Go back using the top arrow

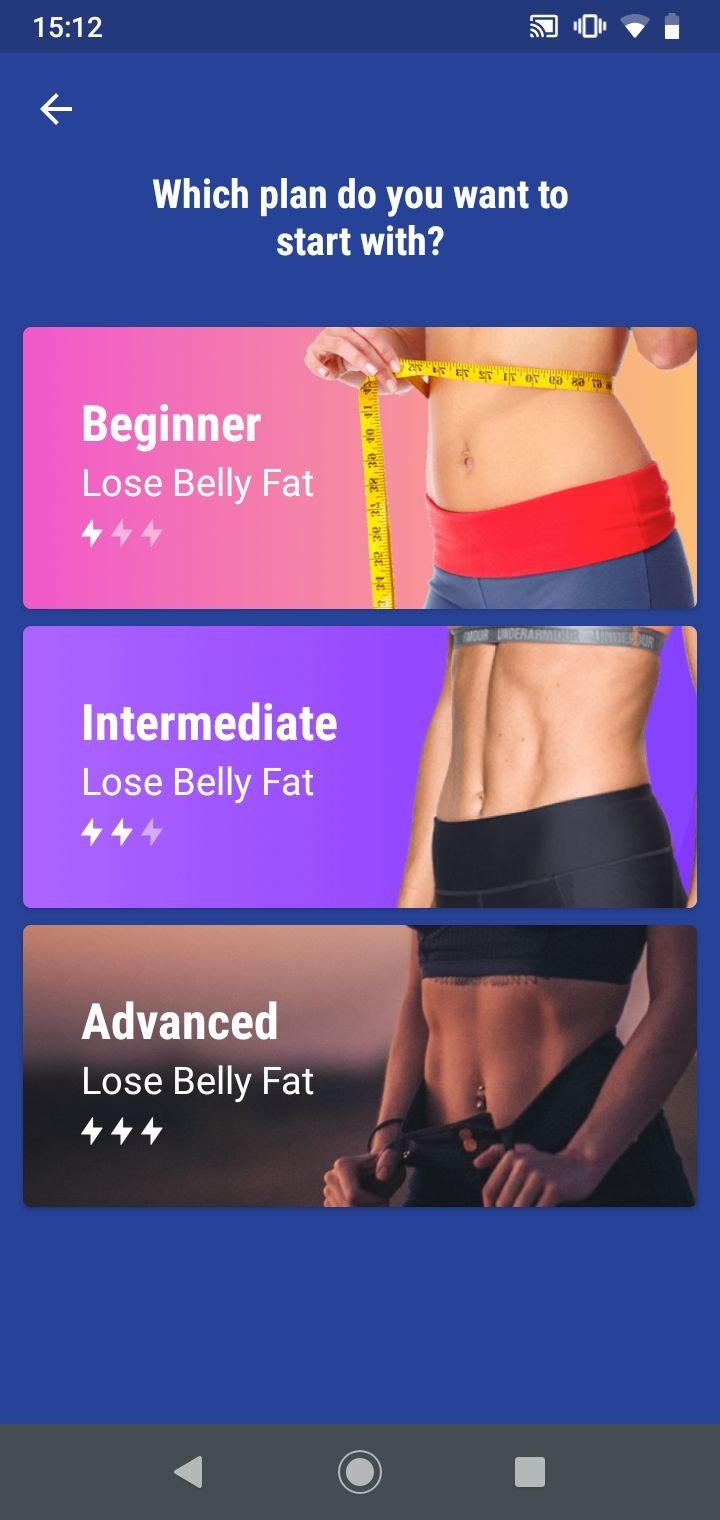click(x=56, y=109)
